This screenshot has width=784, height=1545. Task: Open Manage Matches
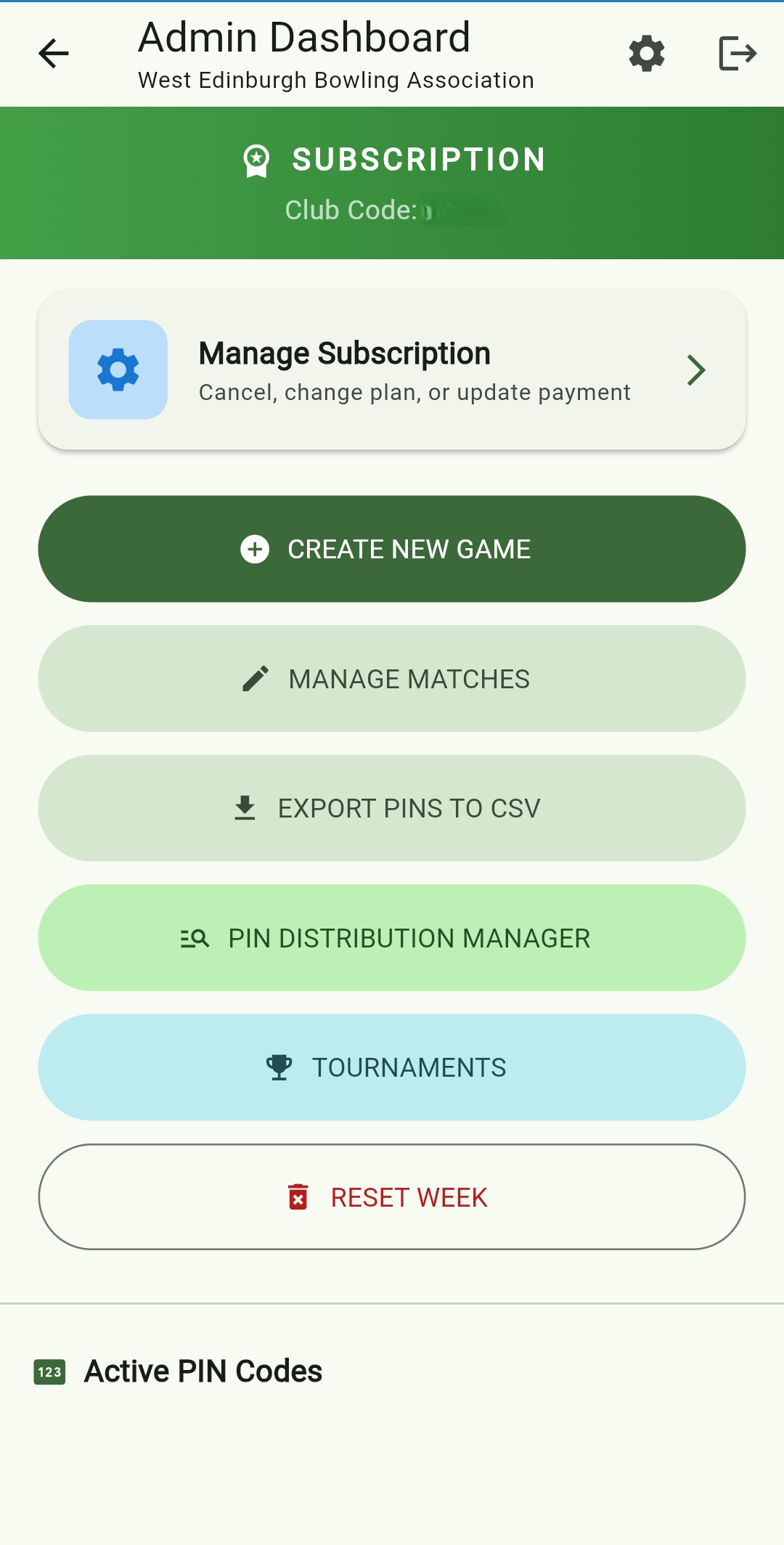pos(392,679)
